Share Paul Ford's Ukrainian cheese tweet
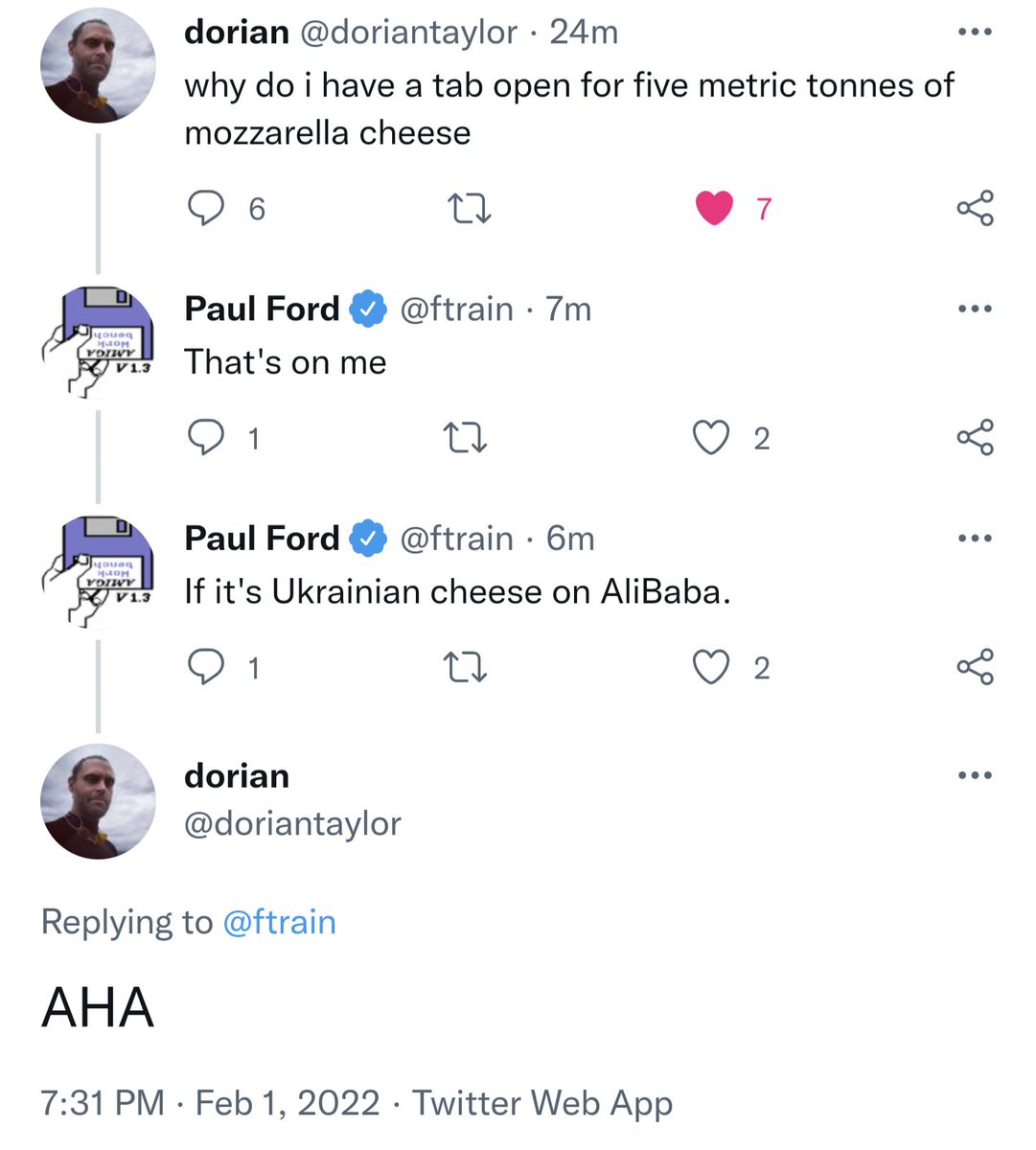Image resolution: width=1036 pixels, height=1150 pixels. (x=977, y=667)
